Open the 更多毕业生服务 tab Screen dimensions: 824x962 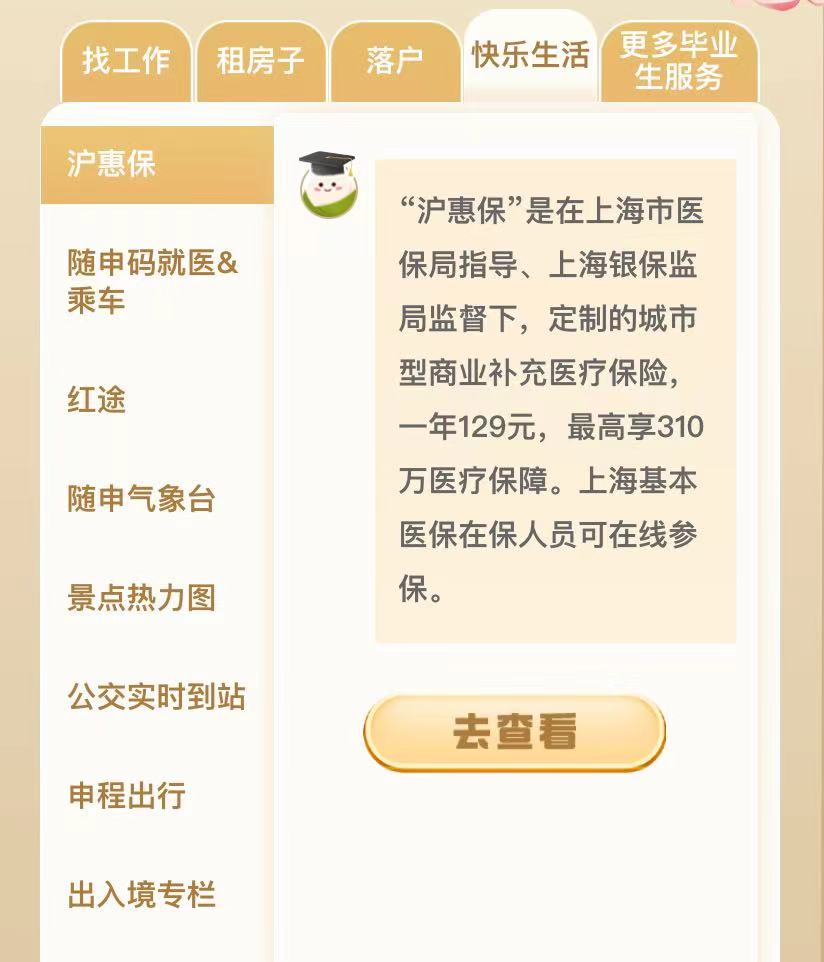679,60
